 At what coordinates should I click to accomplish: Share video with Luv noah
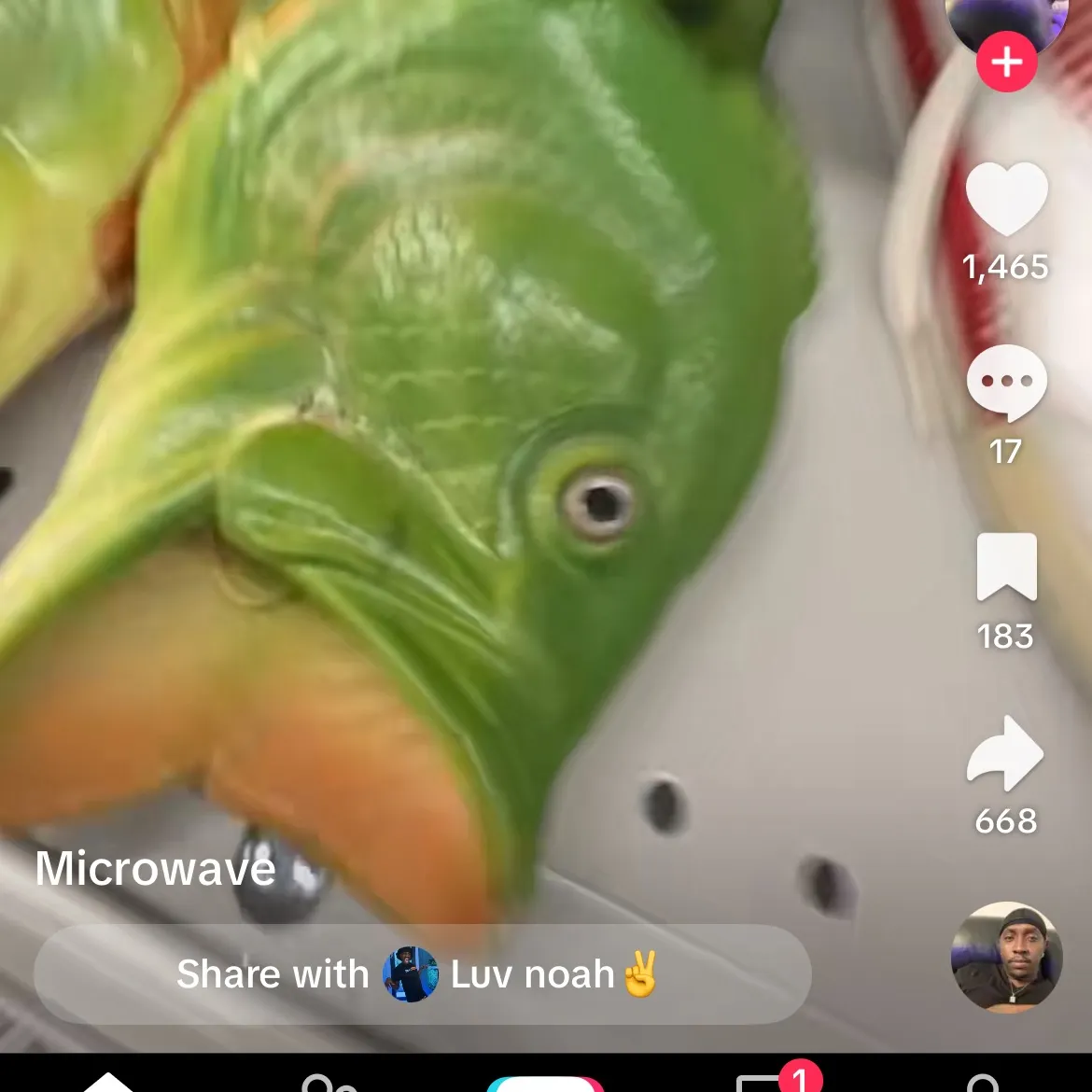click(x=422, y=974)
